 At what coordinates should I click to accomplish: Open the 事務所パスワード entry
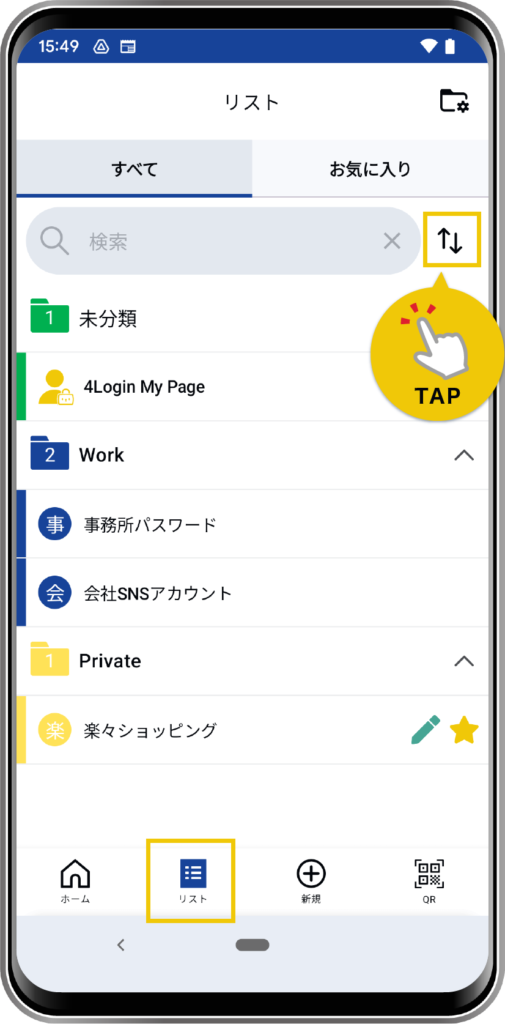click(252, 524)
